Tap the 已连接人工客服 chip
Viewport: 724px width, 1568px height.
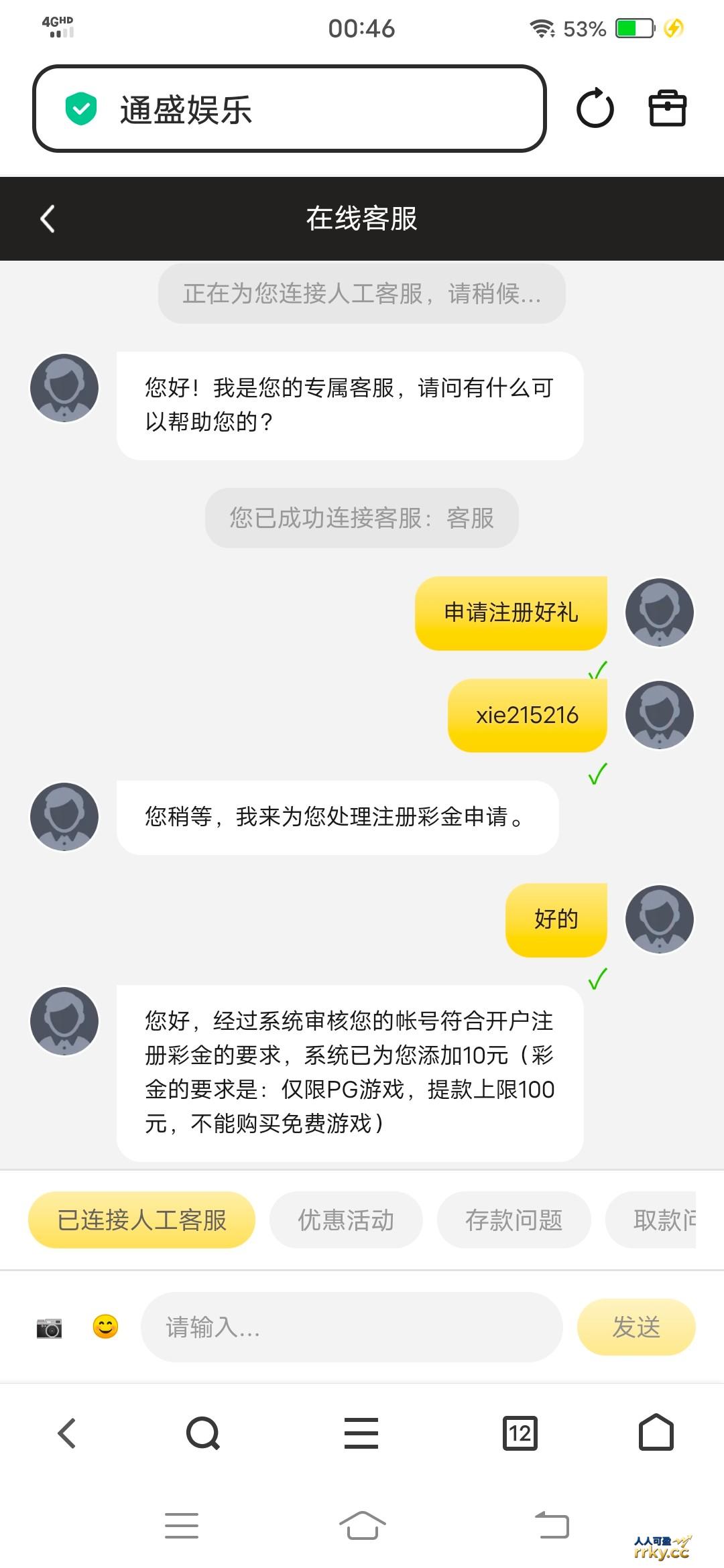click(x=141, y=1220)
